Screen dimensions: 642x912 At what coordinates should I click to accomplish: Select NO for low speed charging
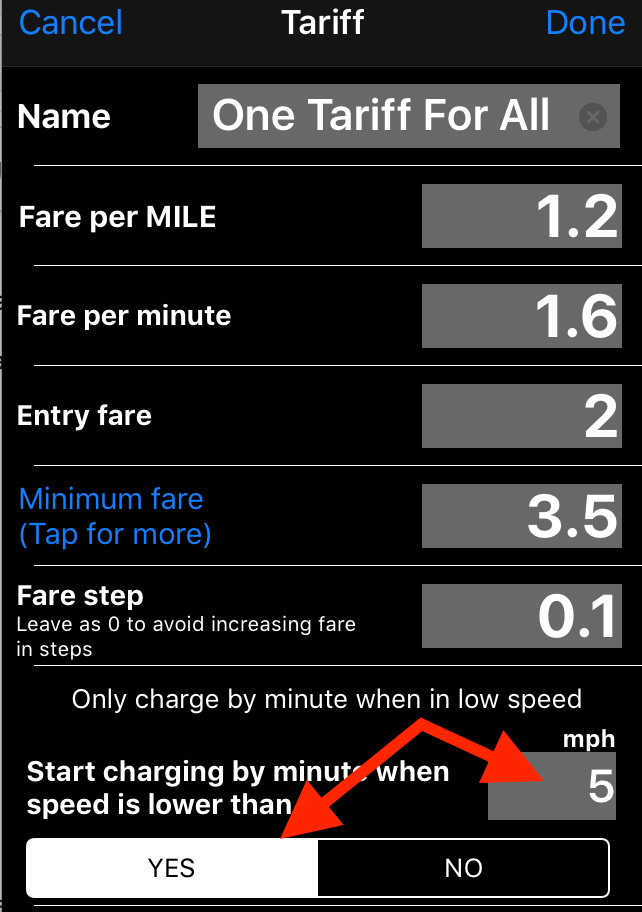pyautogui.click(x=463, y=867)
